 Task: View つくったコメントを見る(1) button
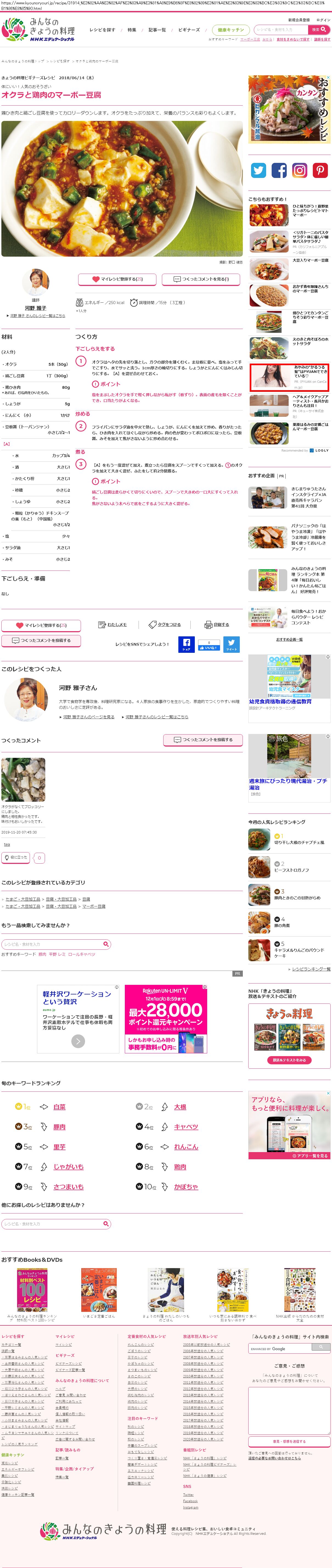tap(201, 279)
